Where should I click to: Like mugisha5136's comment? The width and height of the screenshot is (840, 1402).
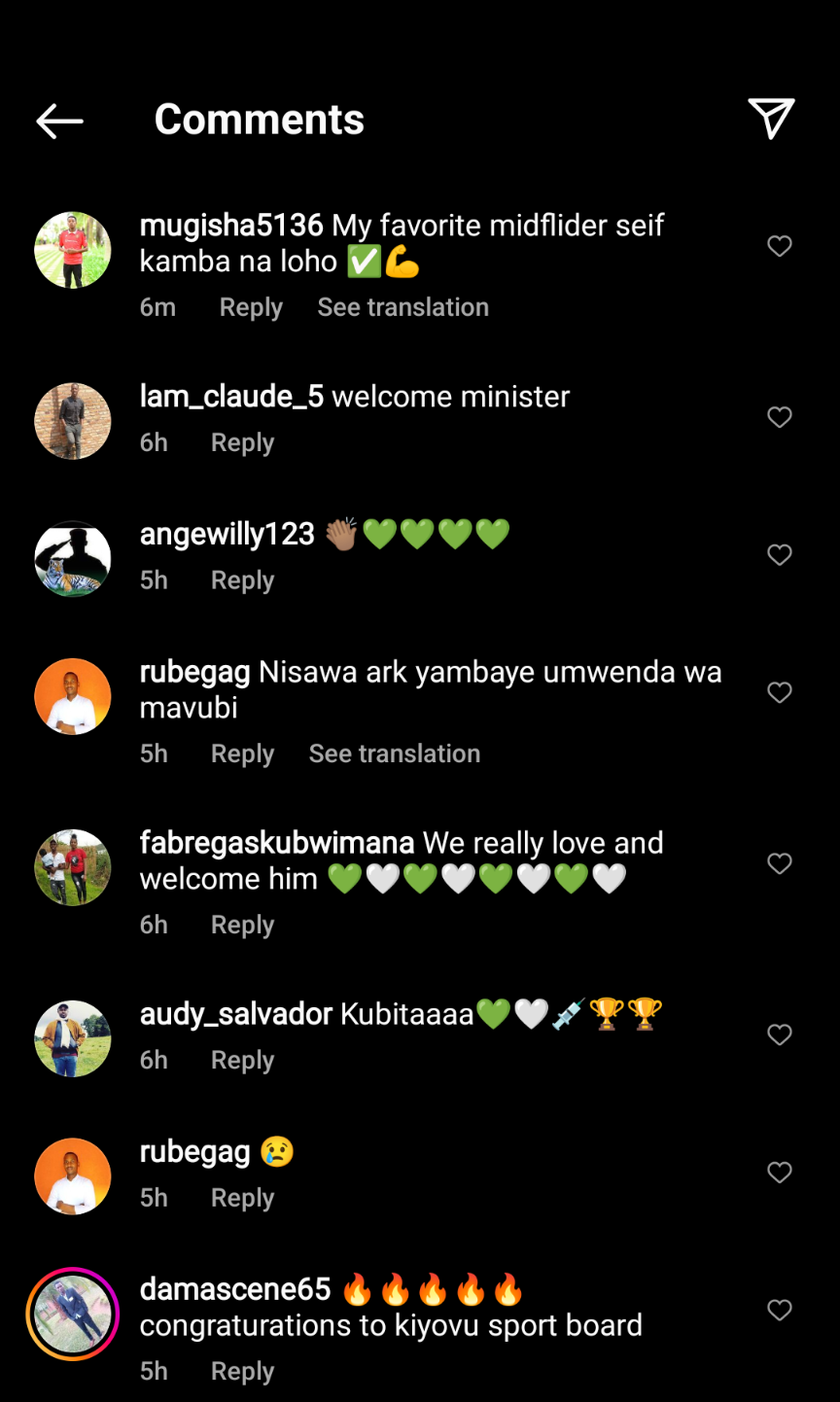point(780,246)
